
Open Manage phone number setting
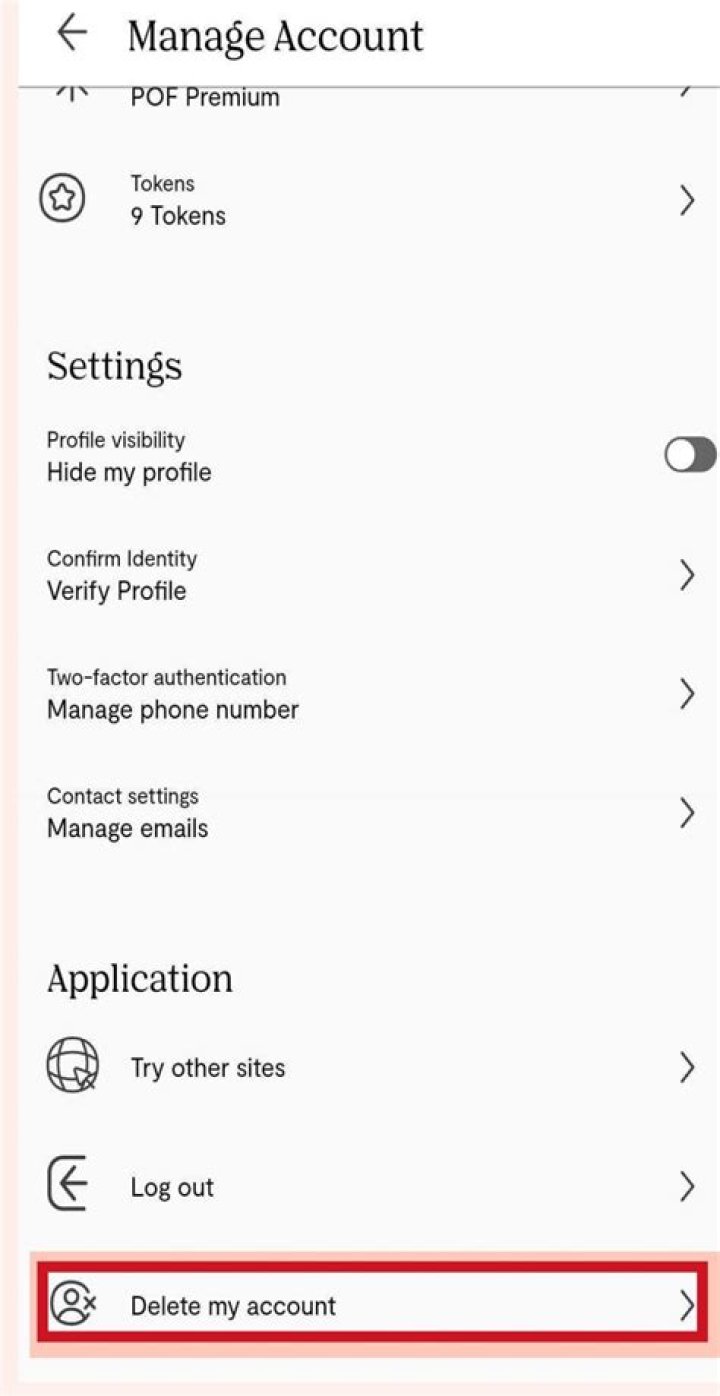click(x=360, y=694)
